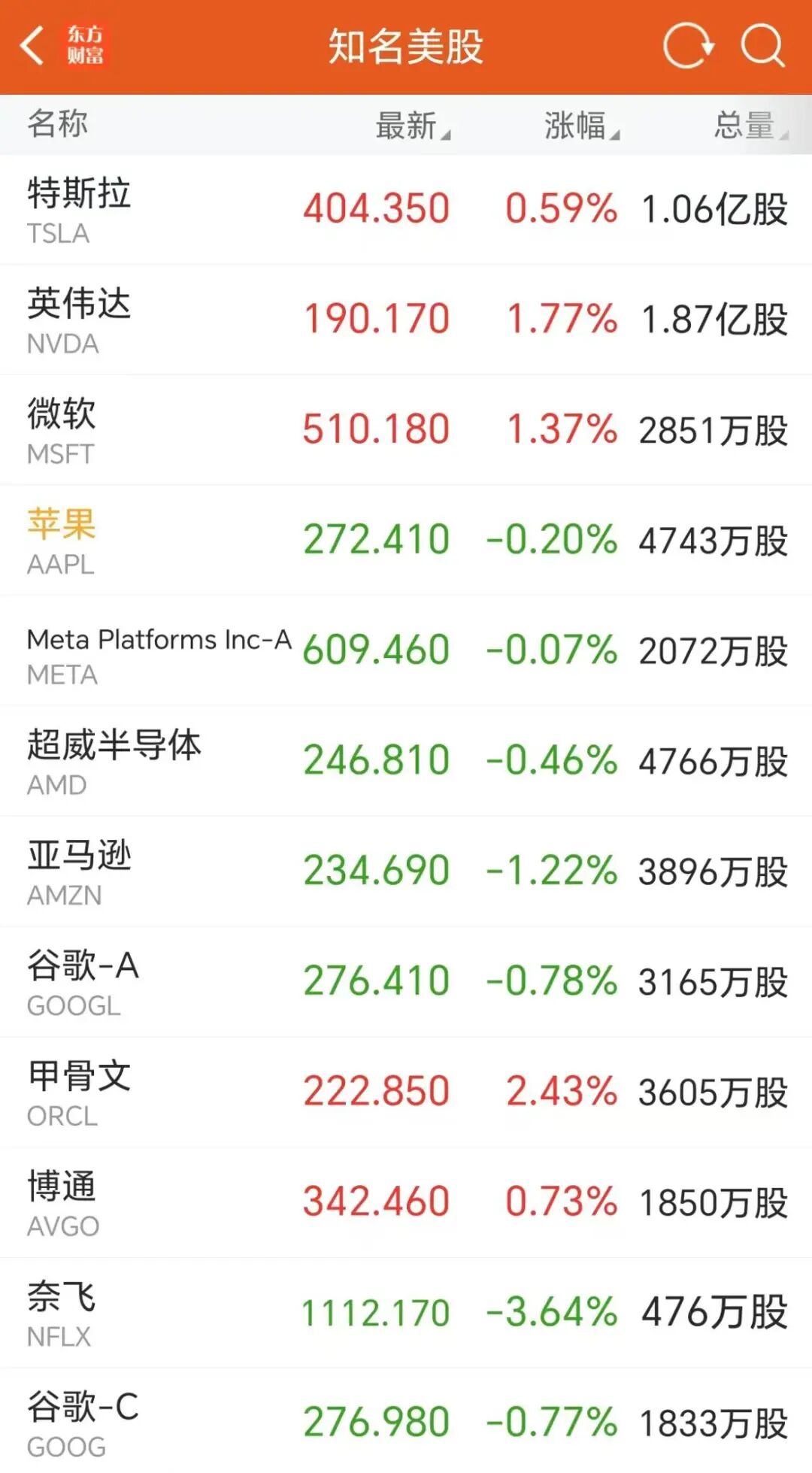812x1473 pixels.
Task: View 英伟达 NVDA stock details
Action: 406,320
